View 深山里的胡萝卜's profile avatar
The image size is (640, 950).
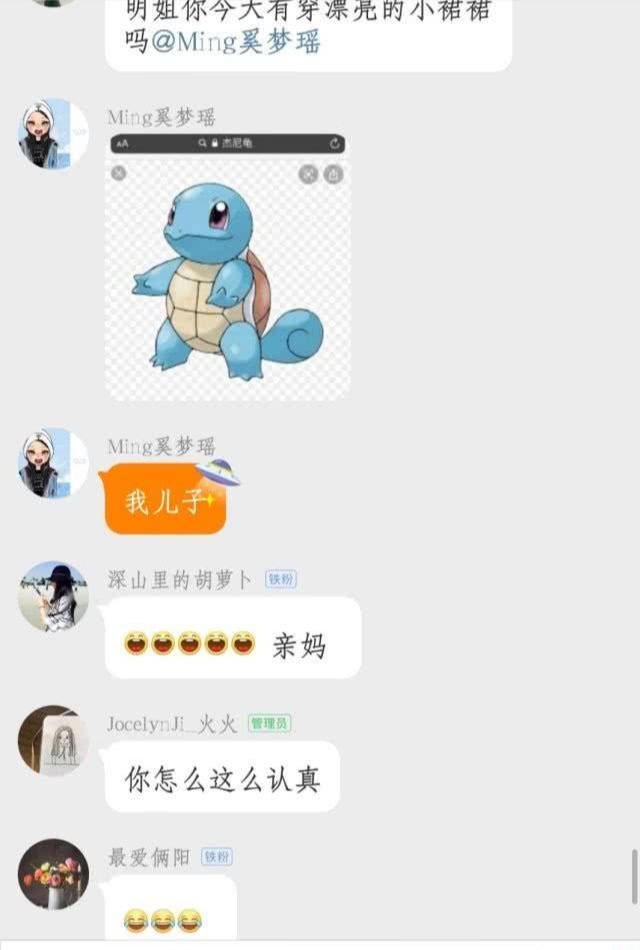53,596
